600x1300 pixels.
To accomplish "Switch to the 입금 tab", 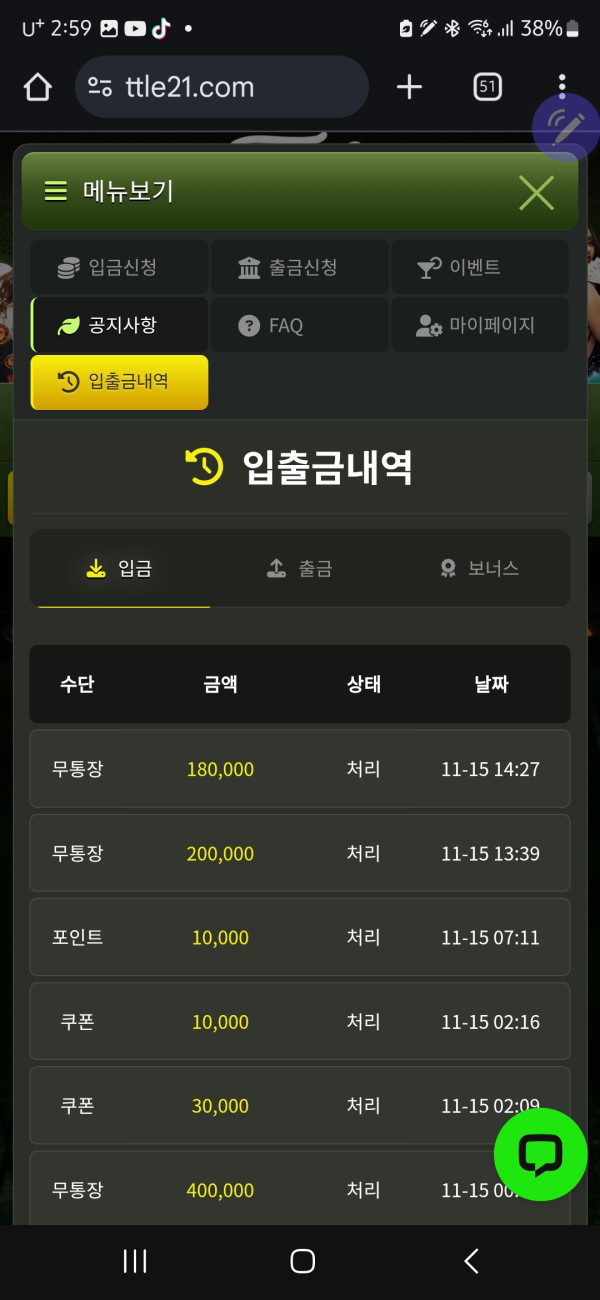I will 120,569.
